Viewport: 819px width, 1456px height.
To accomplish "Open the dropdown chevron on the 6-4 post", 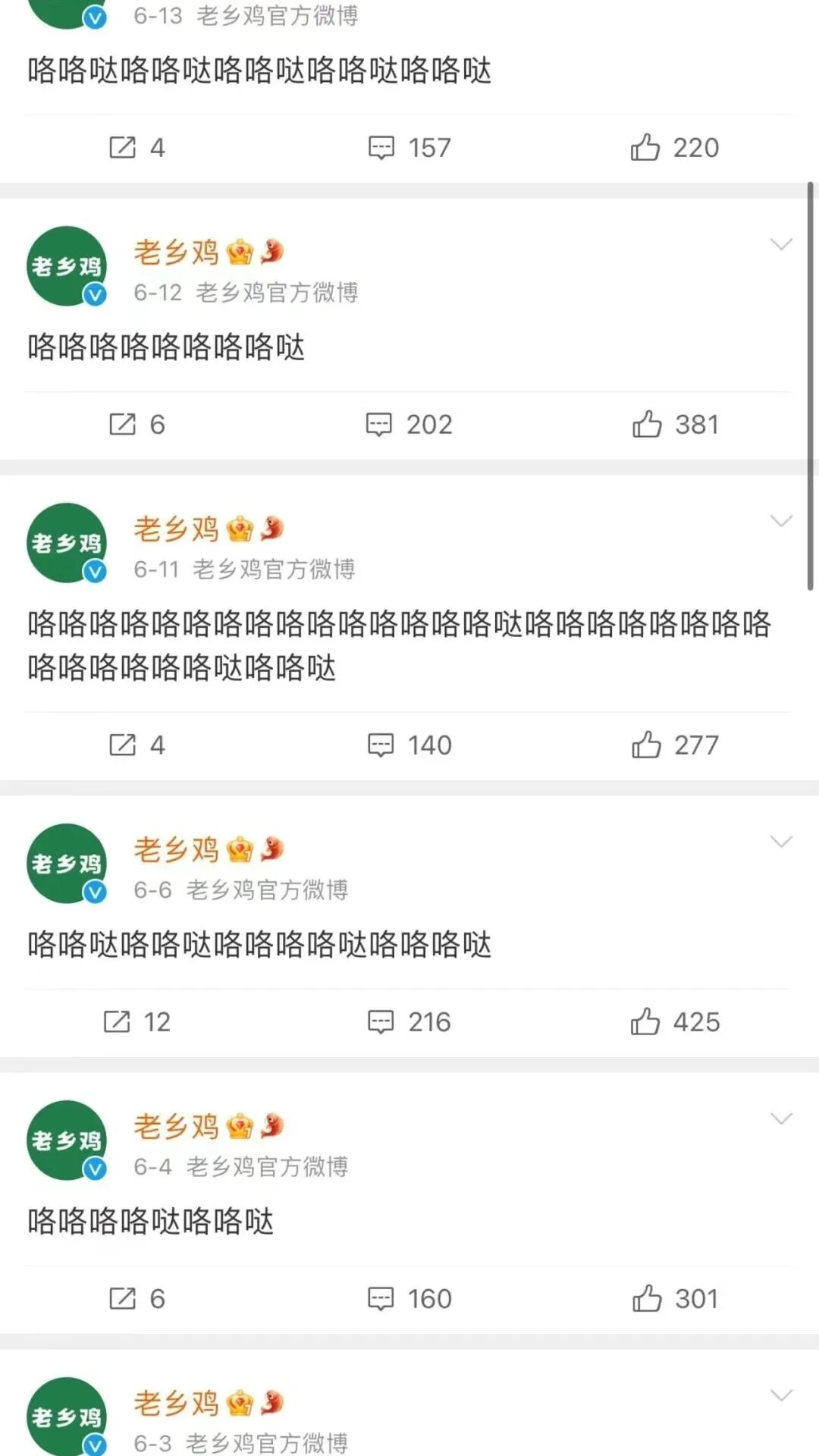I will (x=780, y=1119).
